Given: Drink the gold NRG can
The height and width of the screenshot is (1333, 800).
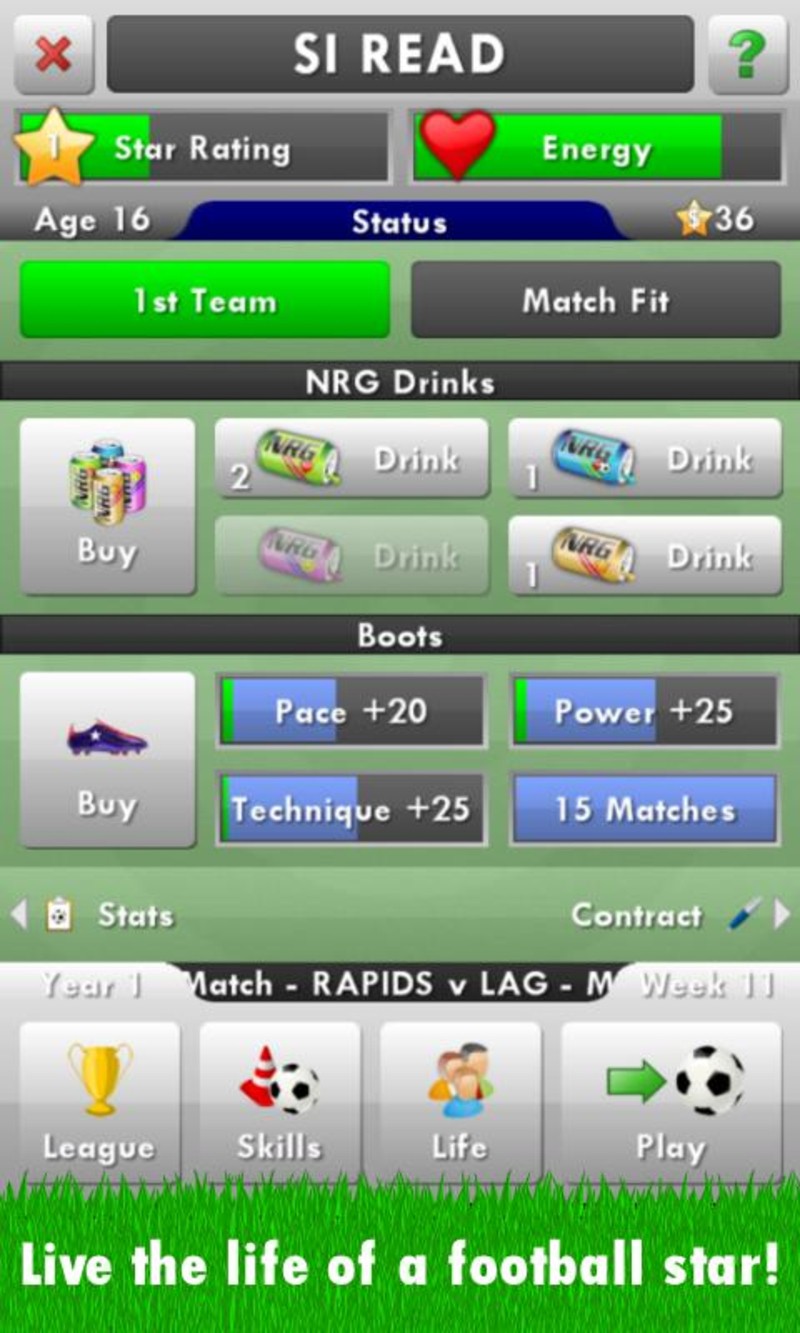Looking at the screenshot, I should click(645, 556).
